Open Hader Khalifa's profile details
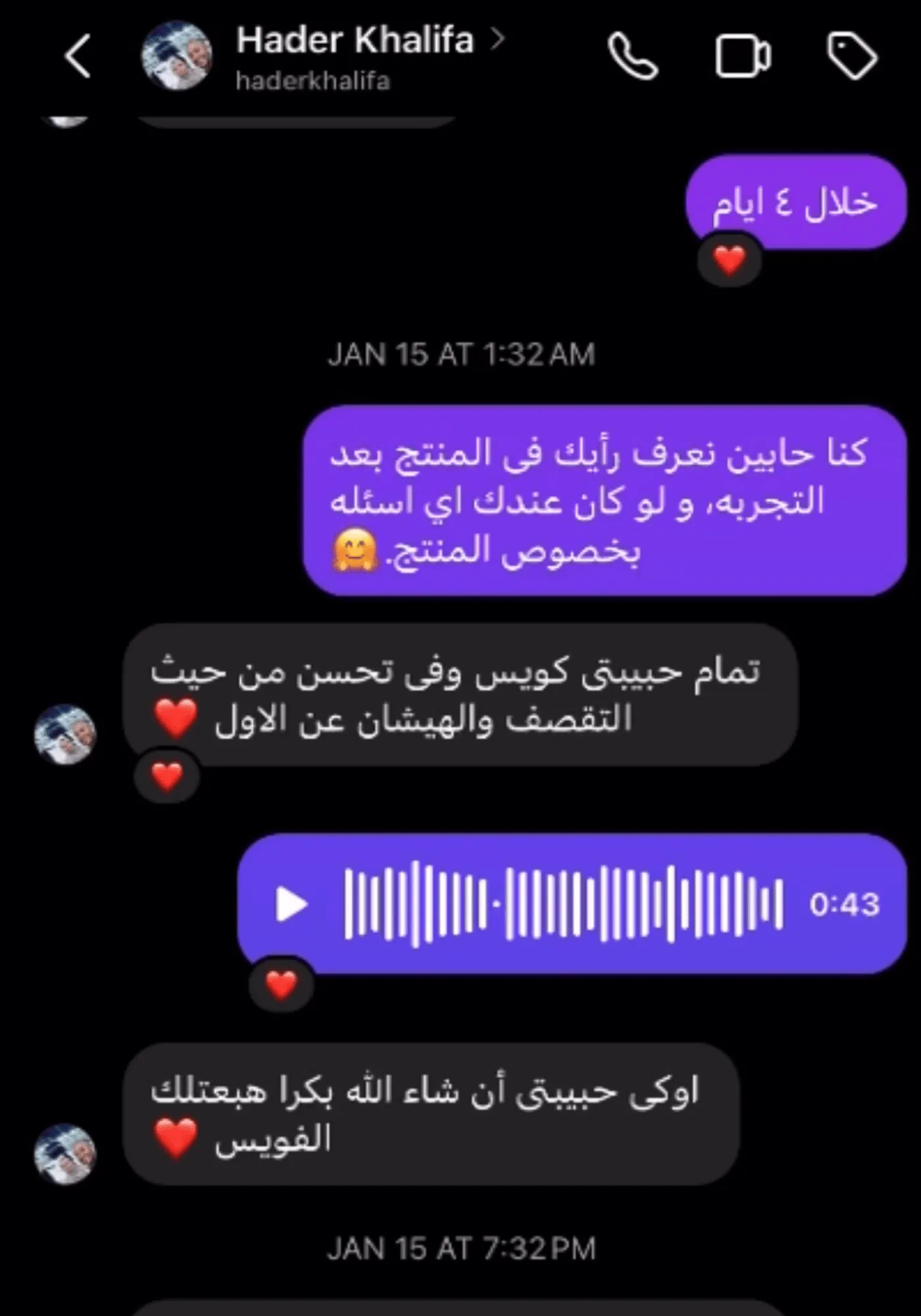 (355, 41)
